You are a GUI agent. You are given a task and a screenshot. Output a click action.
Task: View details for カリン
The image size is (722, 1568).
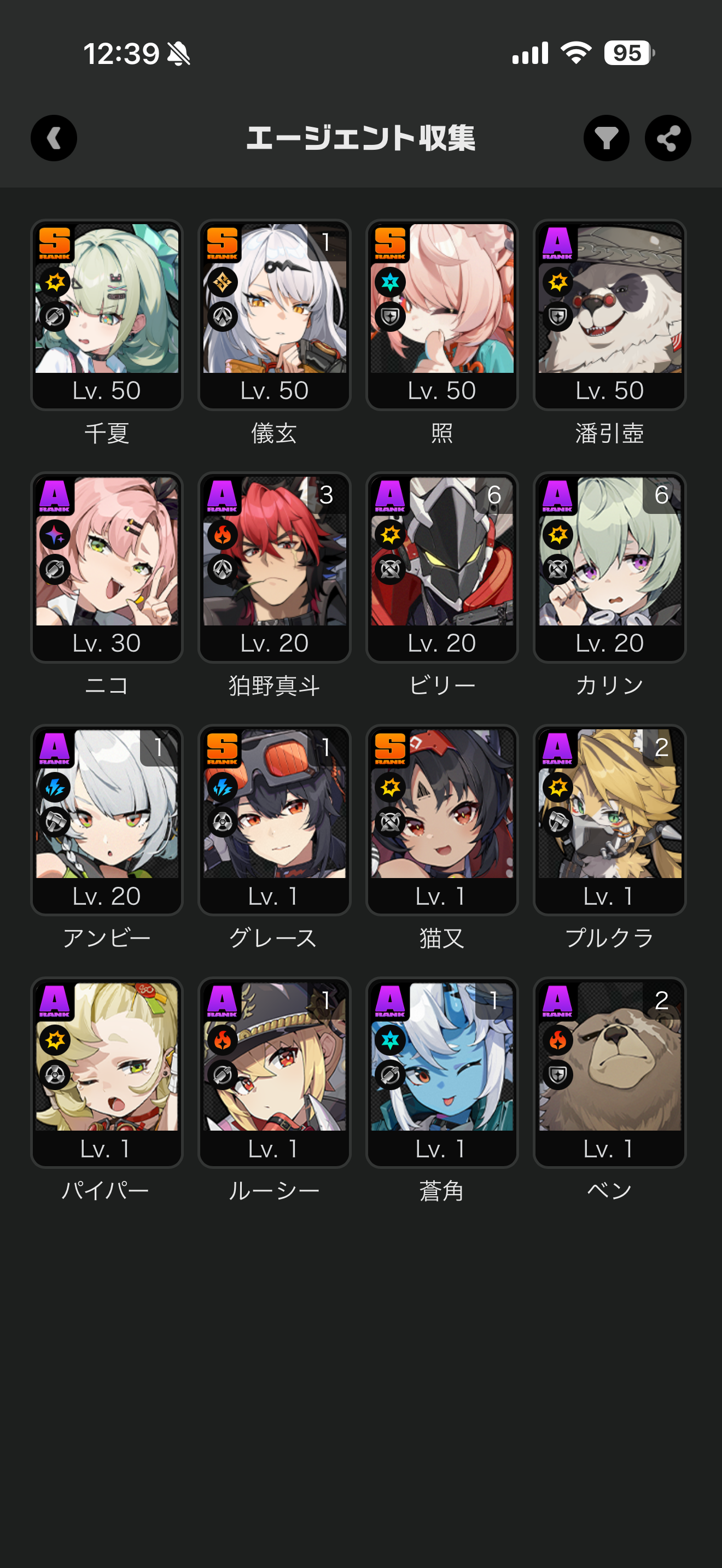click(609, 567)
